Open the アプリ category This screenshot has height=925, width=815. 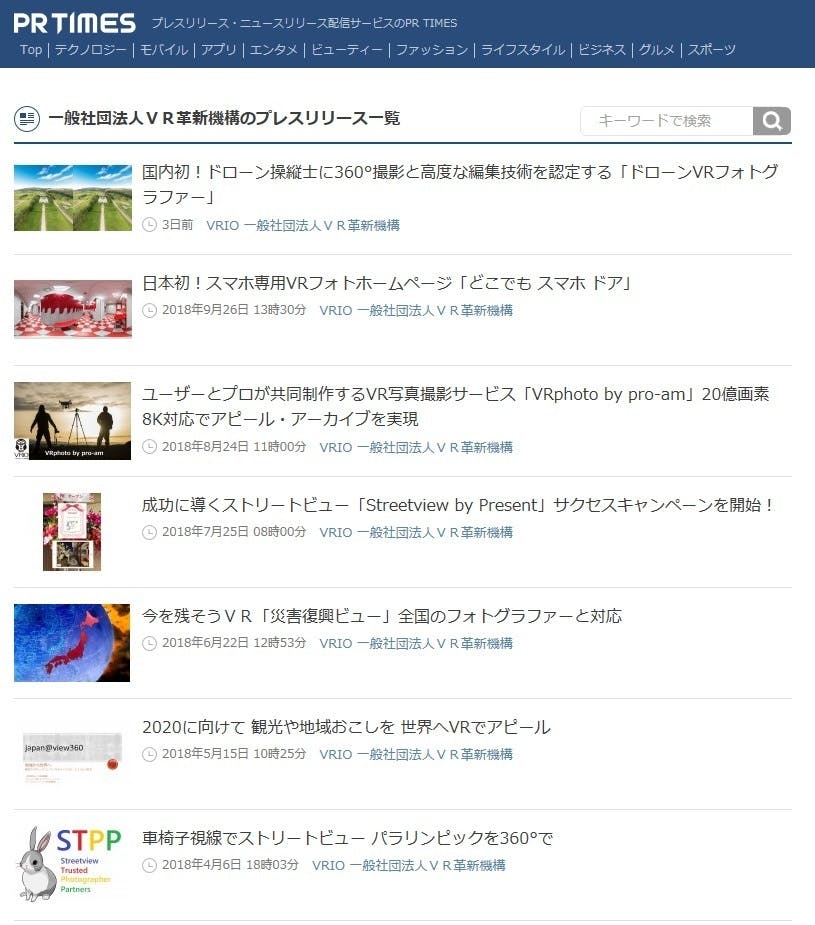(x=218, y=50)
